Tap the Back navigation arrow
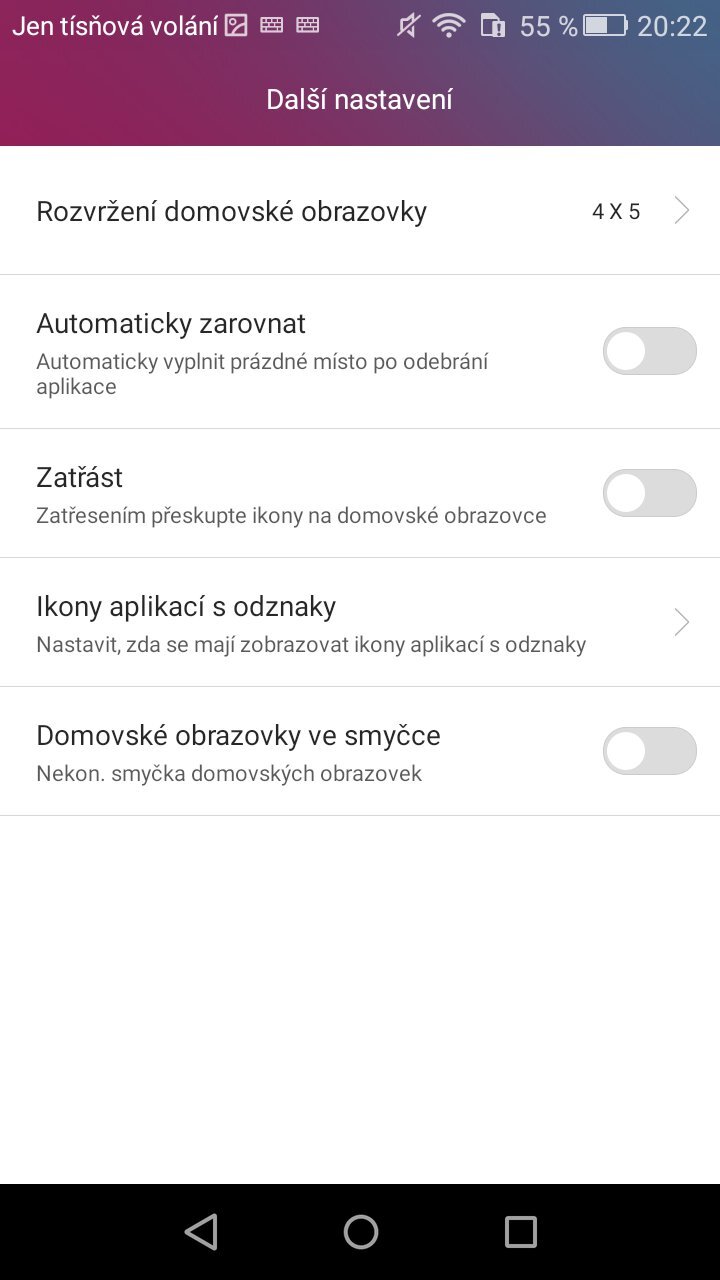720x1280 pixels. coord(201,1232)
